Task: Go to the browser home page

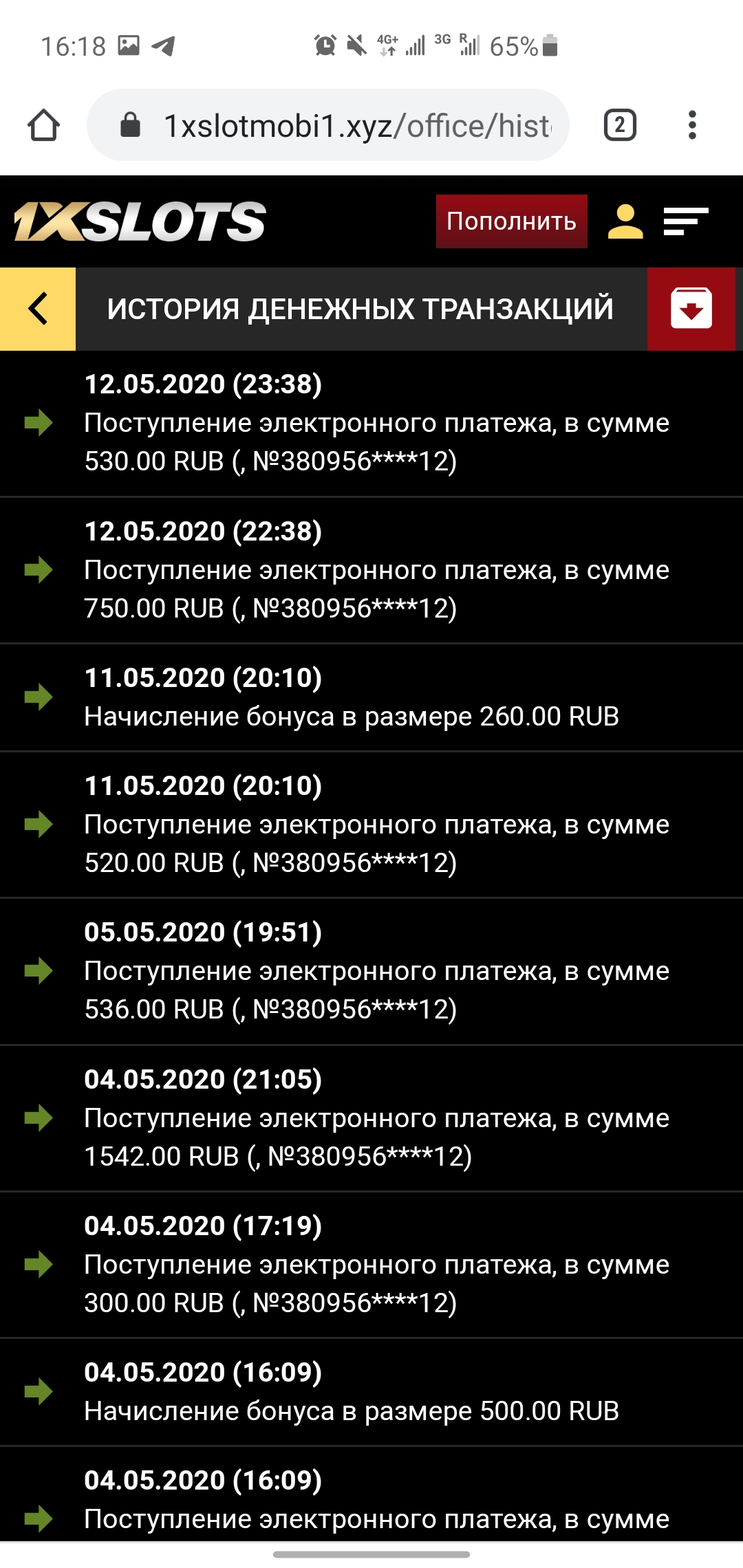Action: 43,125
